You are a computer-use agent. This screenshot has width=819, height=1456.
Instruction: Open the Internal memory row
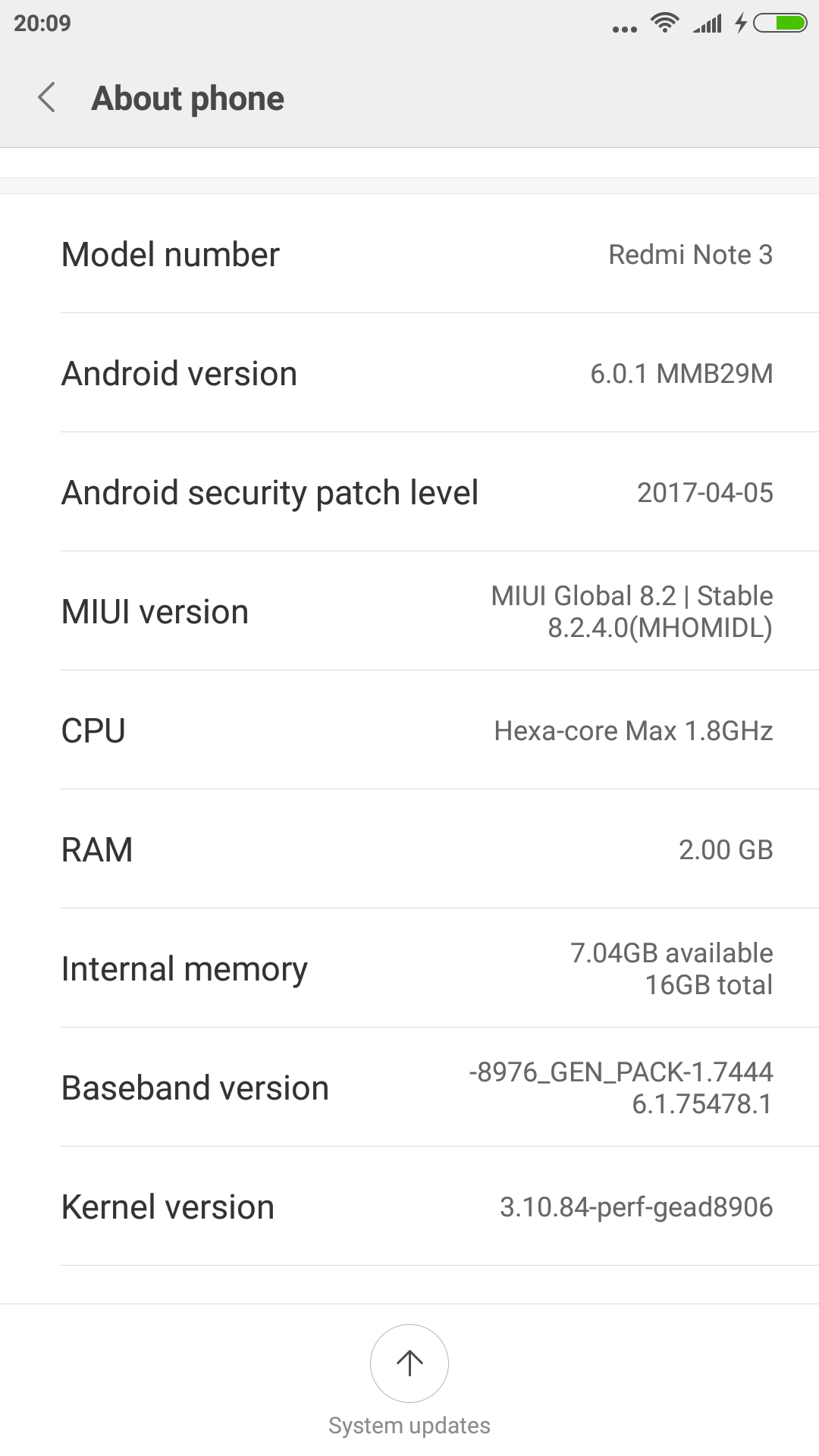tap(409, 968)
